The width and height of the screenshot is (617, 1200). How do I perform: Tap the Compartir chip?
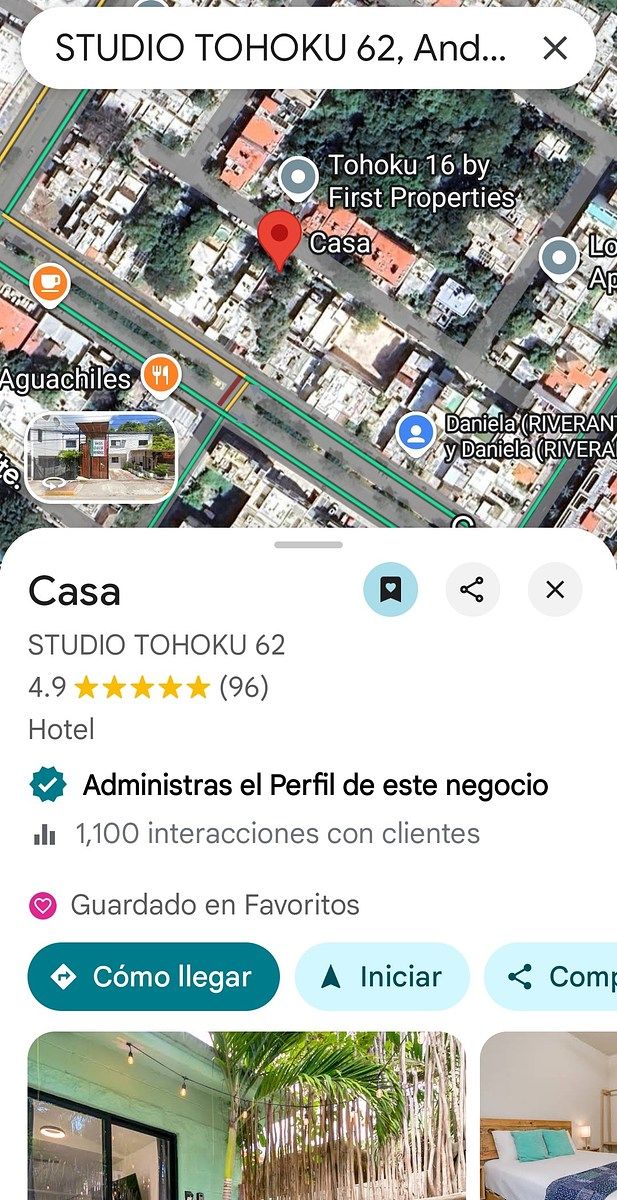click(x=551, y=977)
